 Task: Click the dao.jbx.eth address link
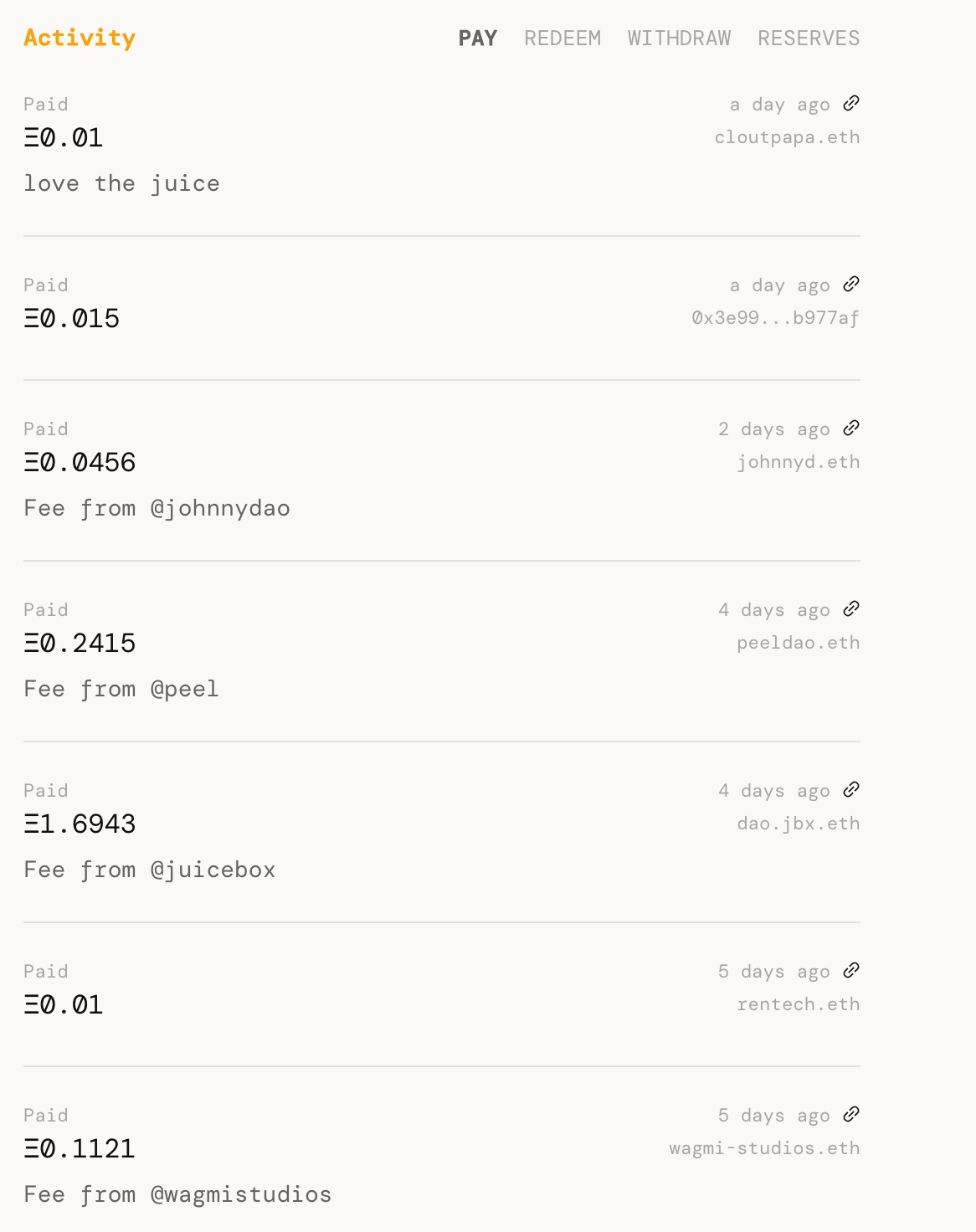[x=799, y=823]
